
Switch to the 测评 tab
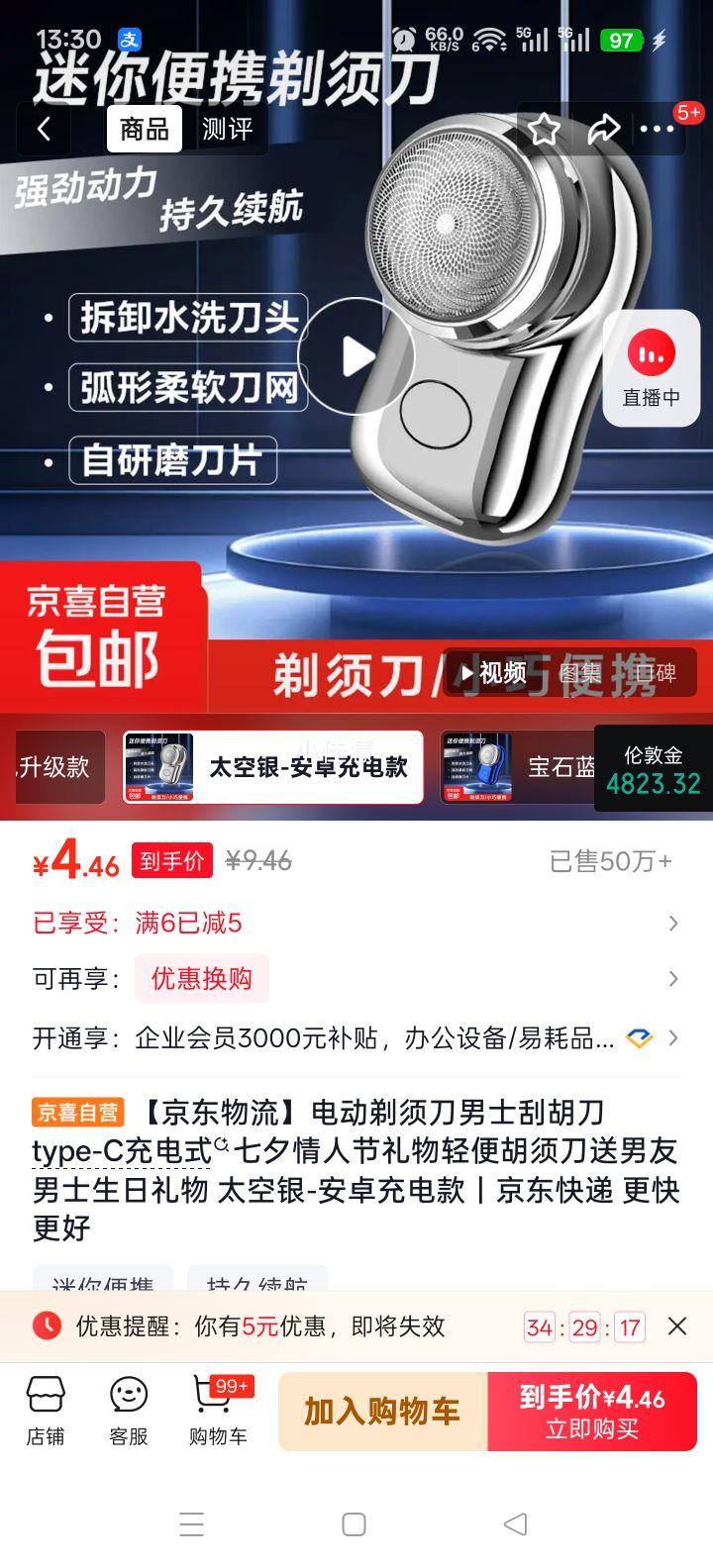227,130
